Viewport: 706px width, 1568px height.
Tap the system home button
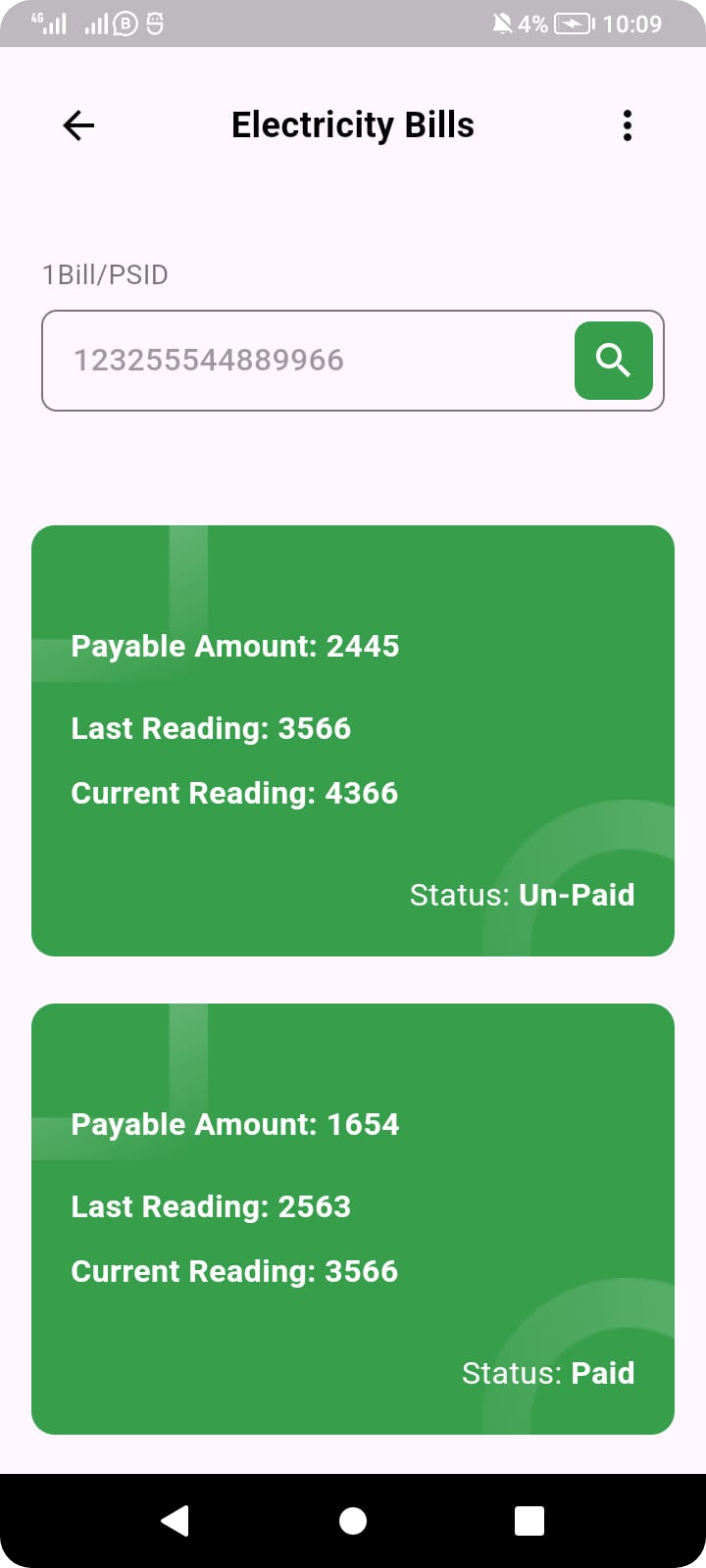[353, 1521]
